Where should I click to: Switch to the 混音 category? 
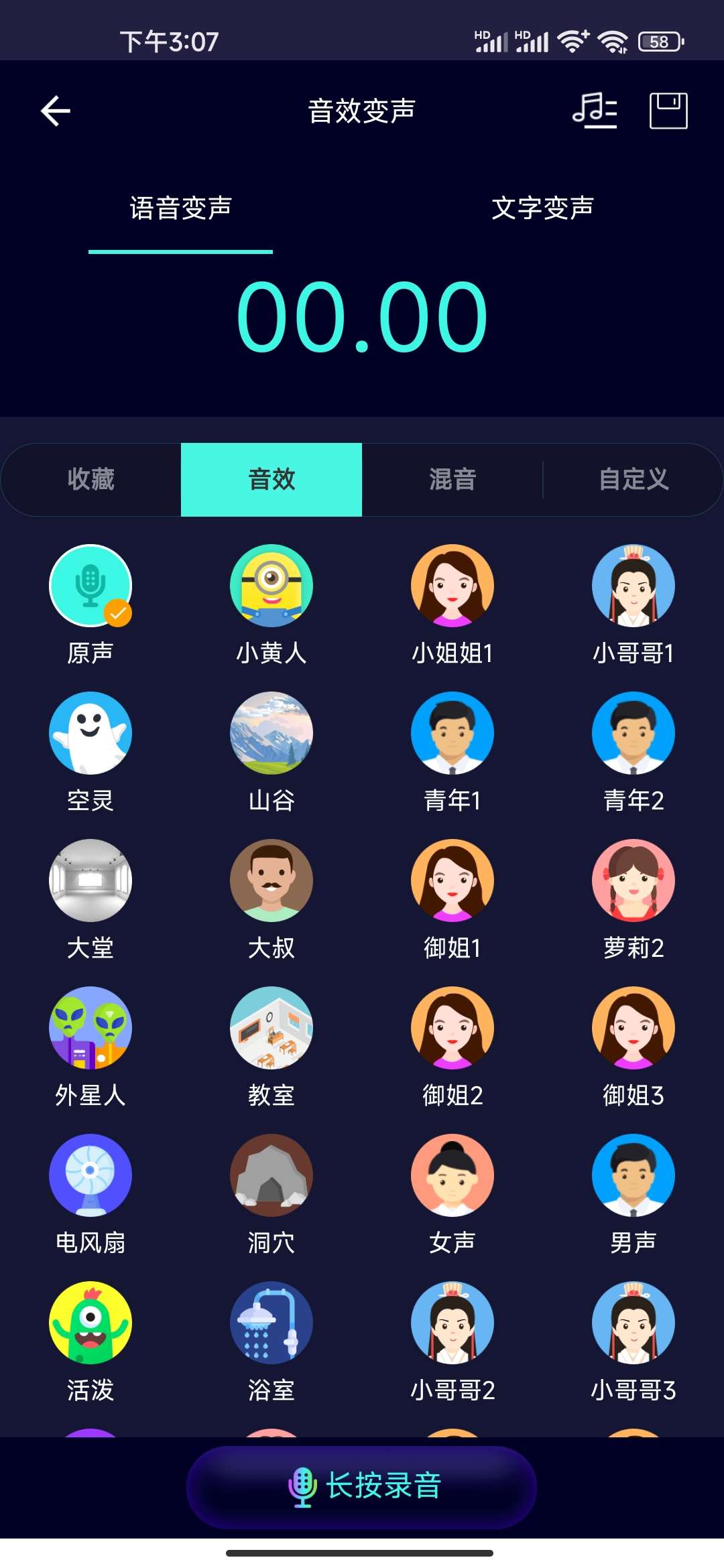point(452,479)
